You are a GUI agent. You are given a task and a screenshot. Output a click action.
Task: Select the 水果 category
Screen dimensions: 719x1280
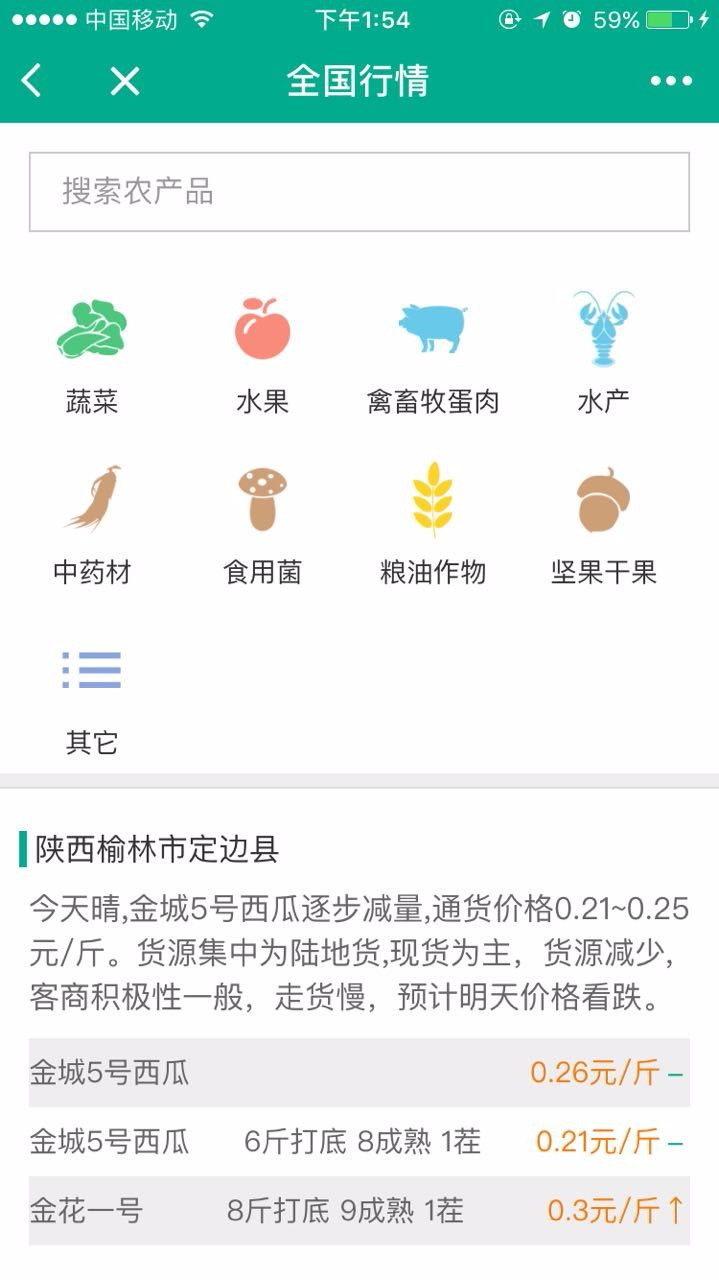262,352
